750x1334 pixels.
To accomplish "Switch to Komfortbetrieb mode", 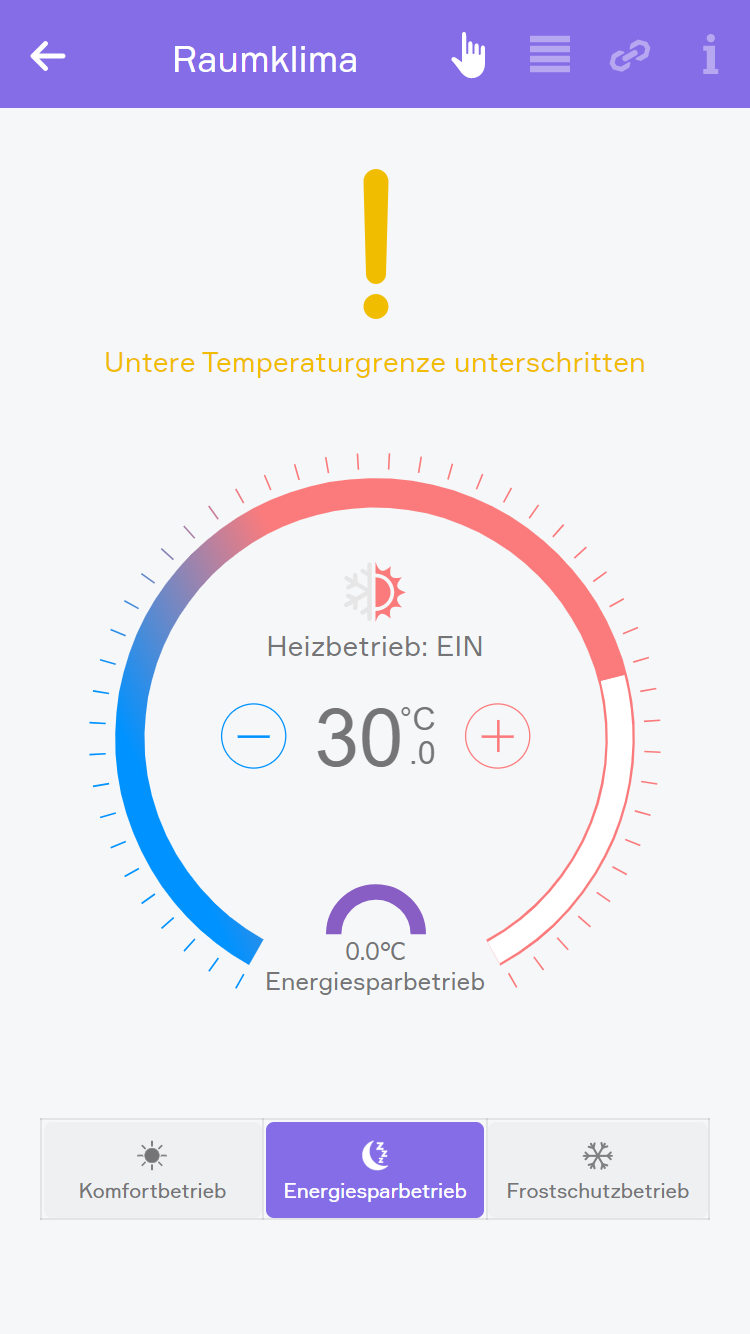I will (152, 1170).
